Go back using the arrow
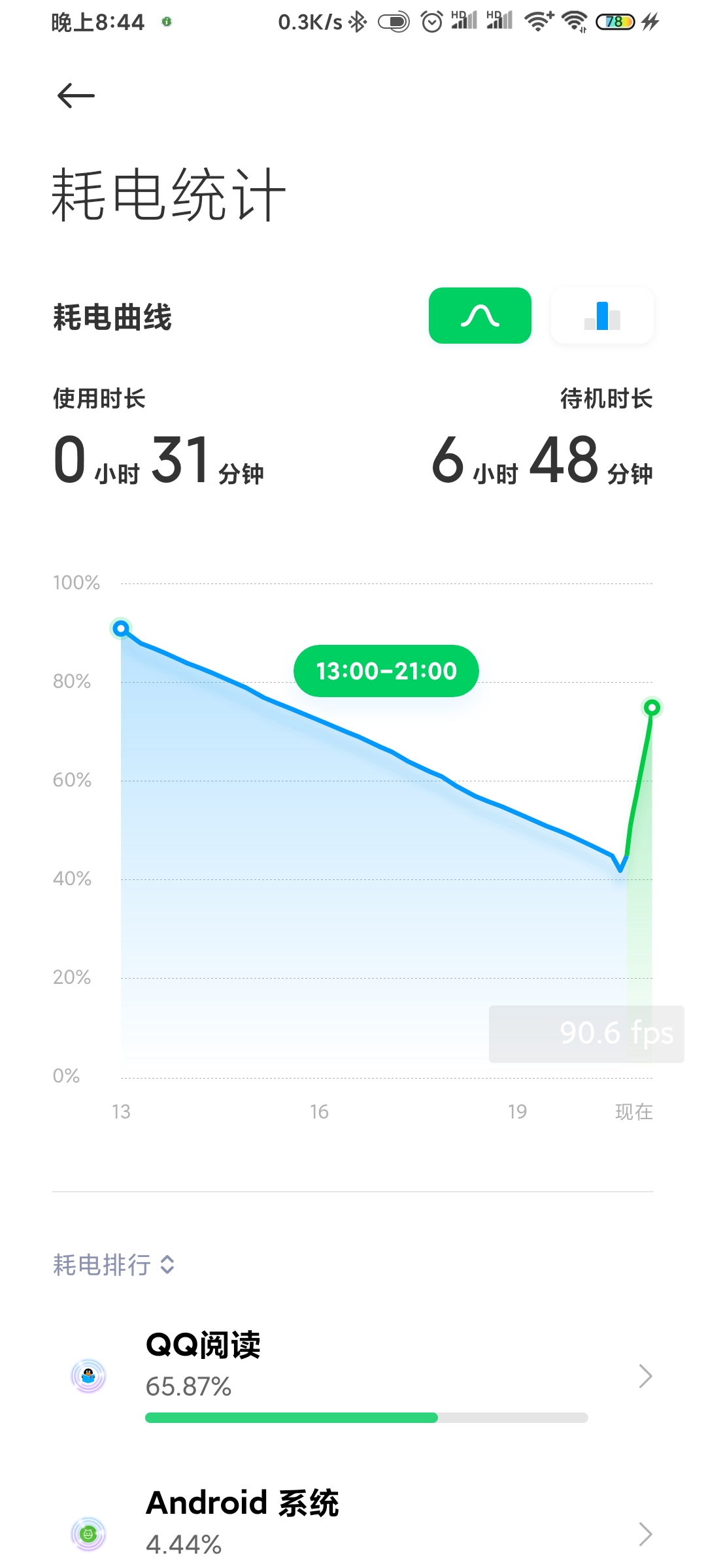This screenshot has width=706, height=1568. pyautogui.click(x=76, y=96)
